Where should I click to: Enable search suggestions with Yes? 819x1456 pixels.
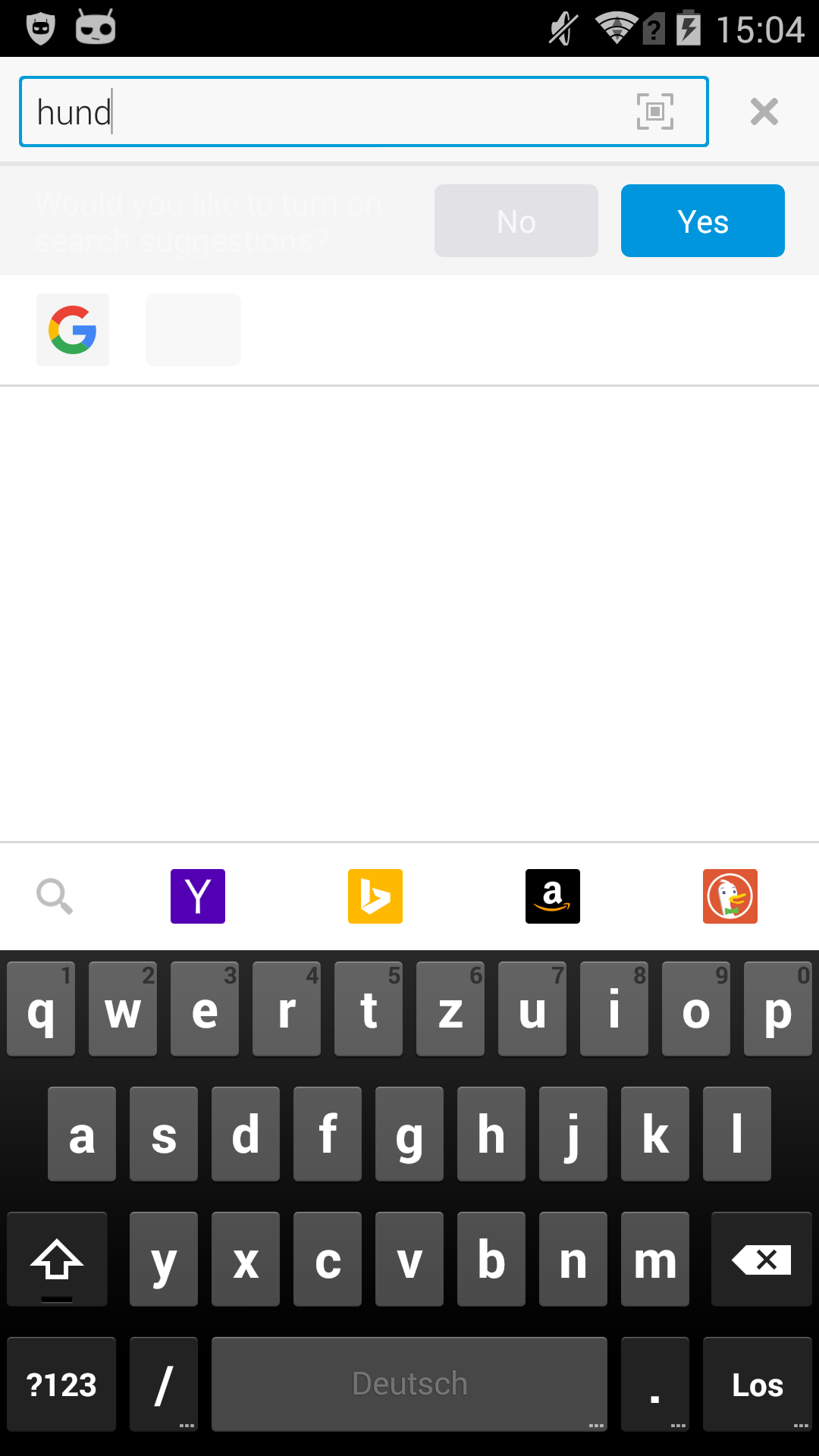[703, 221]
